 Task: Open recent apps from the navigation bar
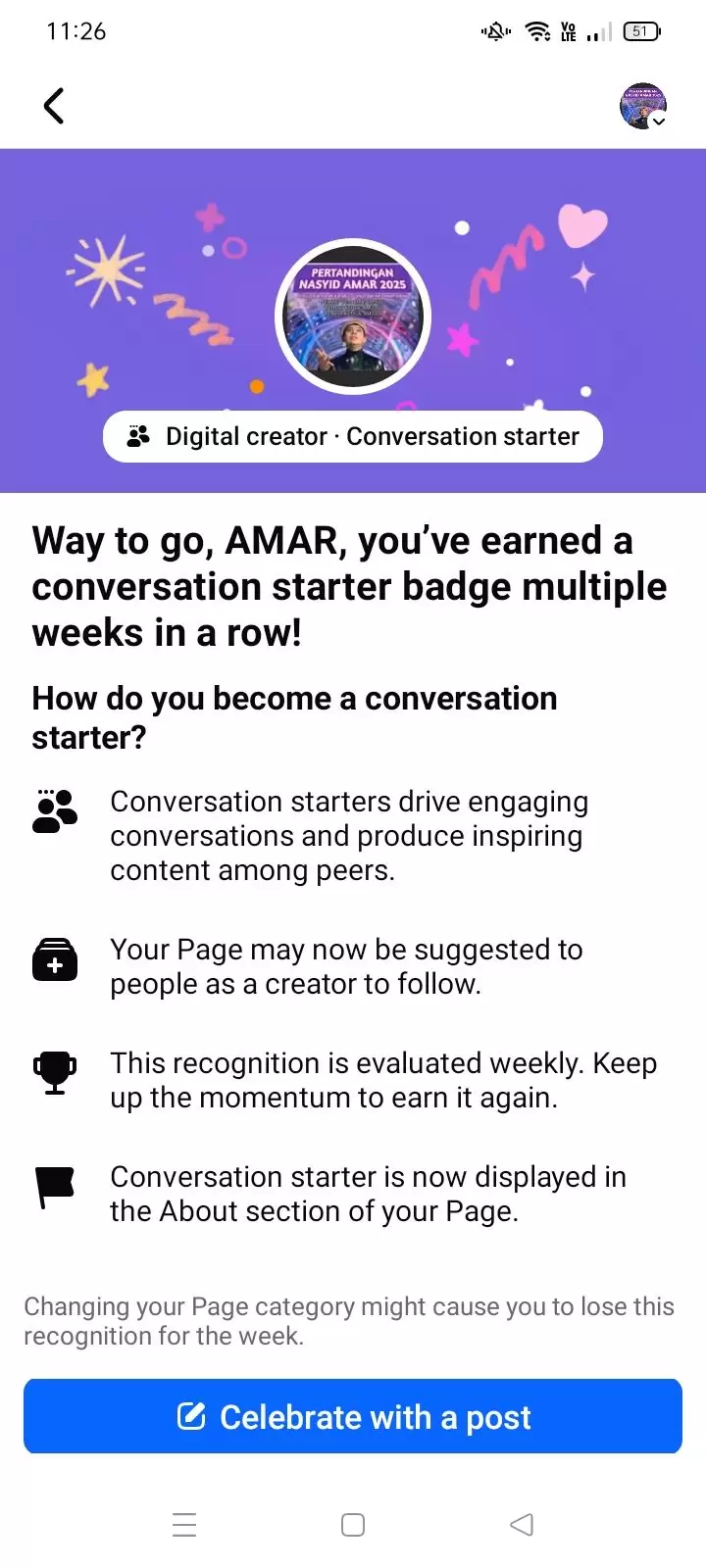click(x=184, y=1525)
